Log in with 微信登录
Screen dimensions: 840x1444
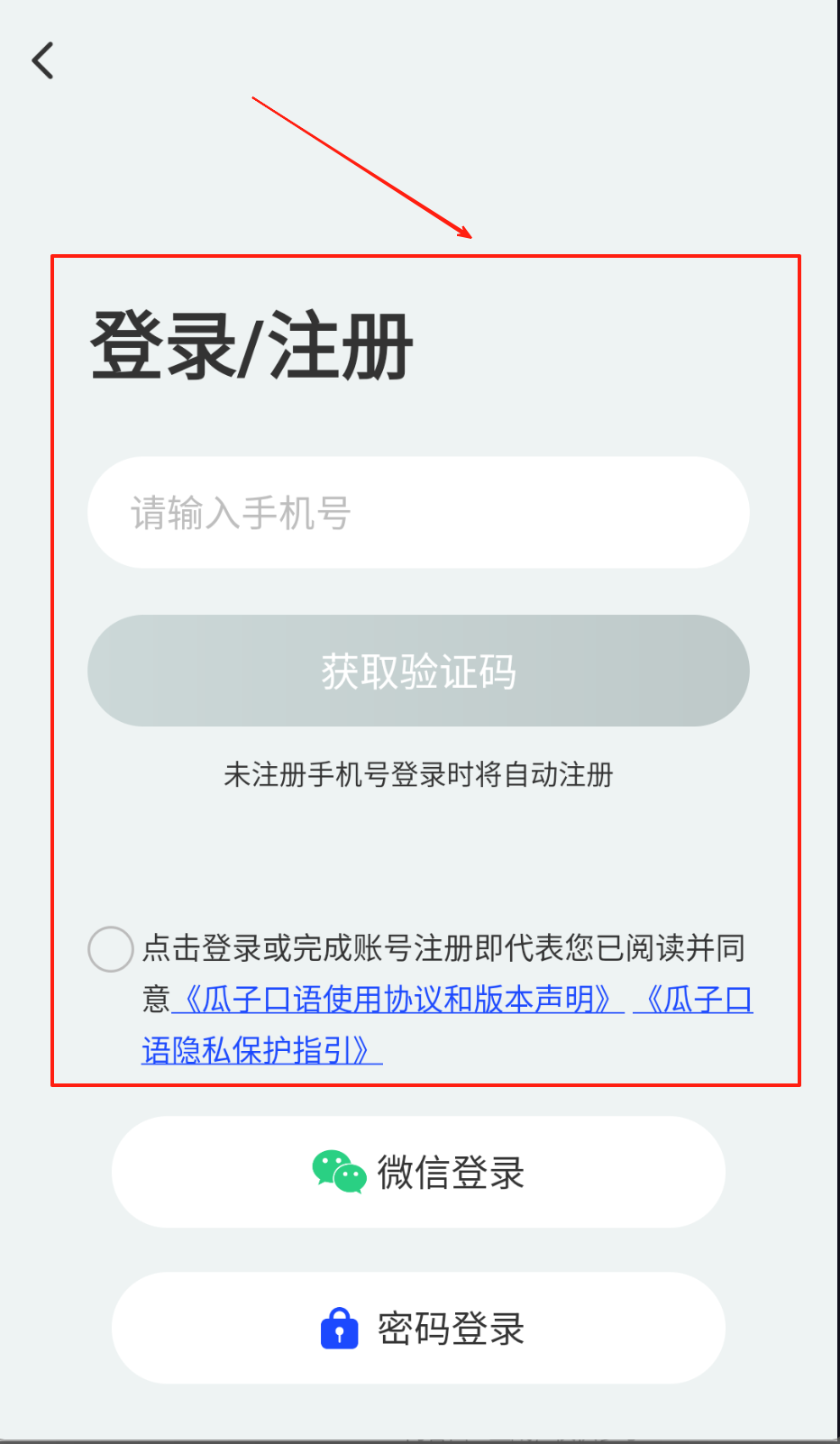(x=418, y=1172)
